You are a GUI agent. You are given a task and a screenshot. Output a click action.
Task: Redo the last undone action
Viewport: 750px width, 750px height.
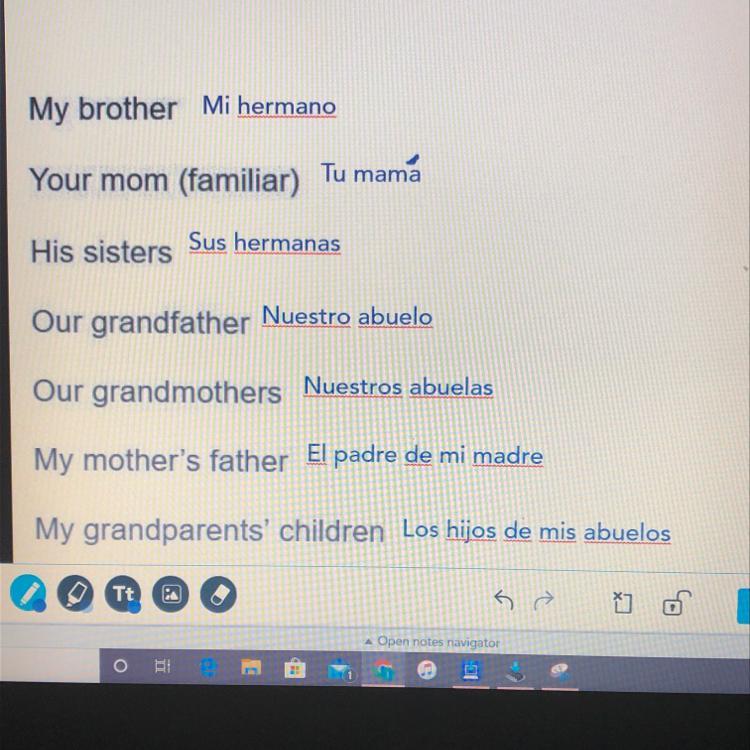[544, 601]
